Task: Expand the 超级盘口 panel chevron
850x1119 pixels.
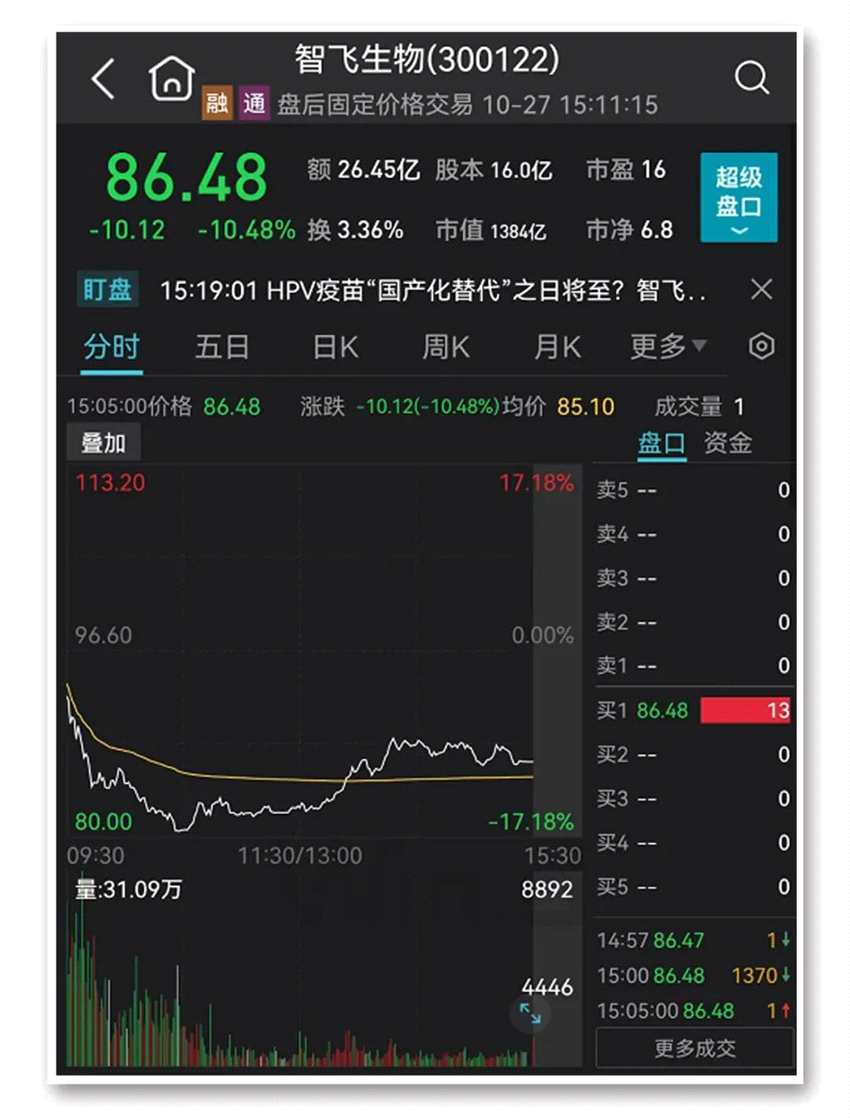Action: tap(740, 230)
